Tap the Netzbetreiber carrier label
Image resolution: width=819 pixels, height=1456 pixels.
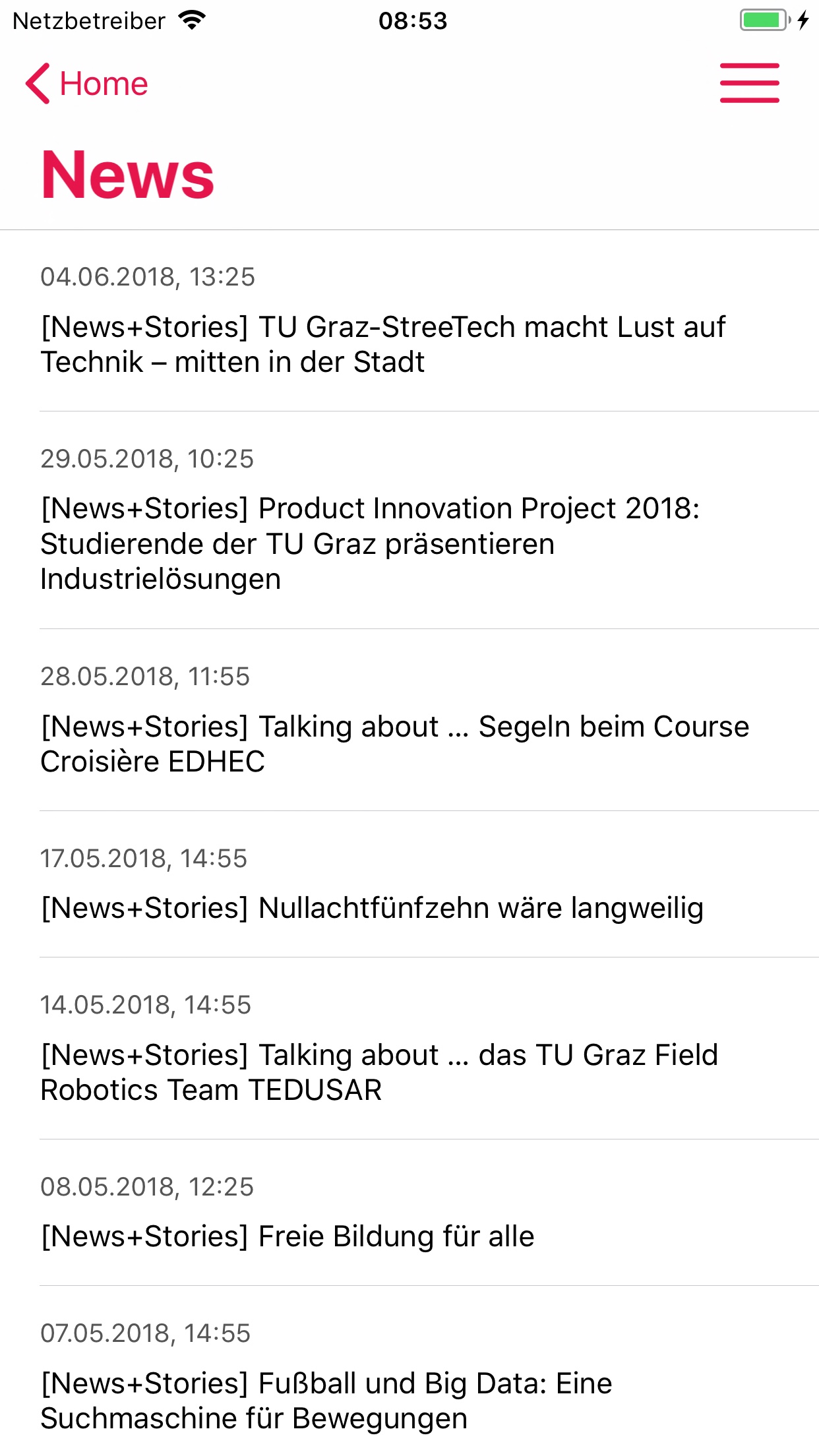(x=89, y=20)
